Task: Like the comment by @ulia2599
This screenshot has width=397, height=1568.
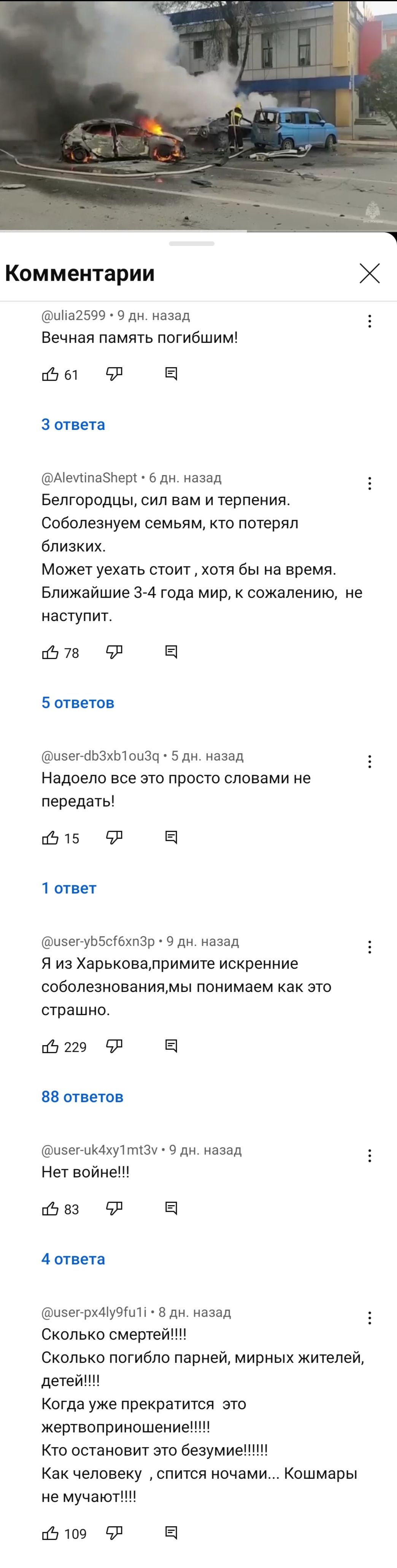Action: click(50, 374)
